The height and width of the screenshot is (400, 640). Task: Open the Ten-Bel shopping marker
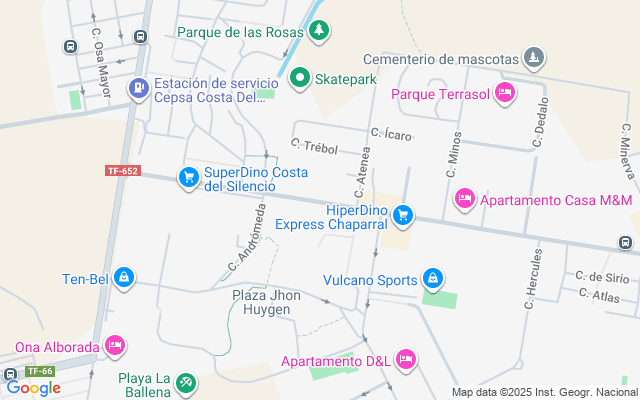tap(124, 278)
